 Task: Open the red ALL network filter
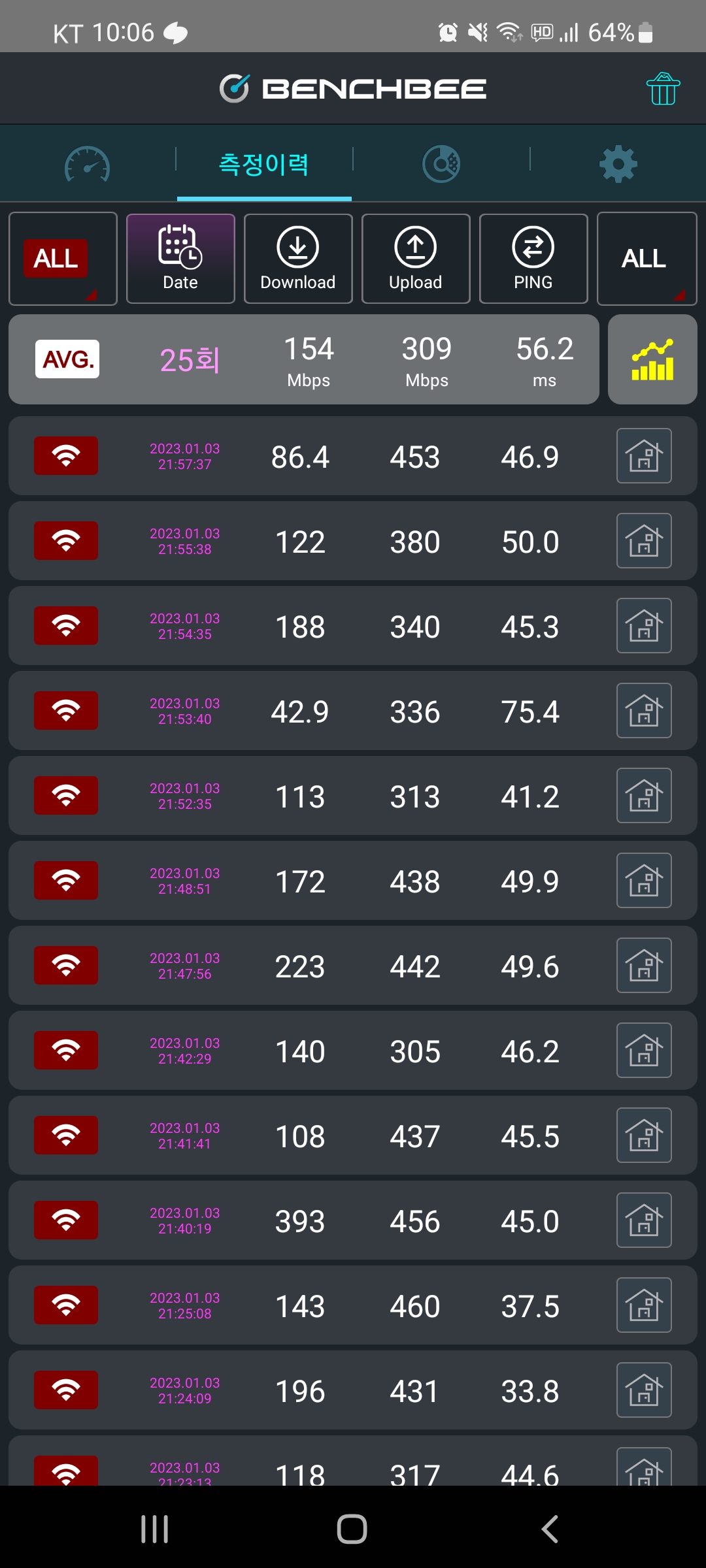pyautogui.click(x=63, y=259)
